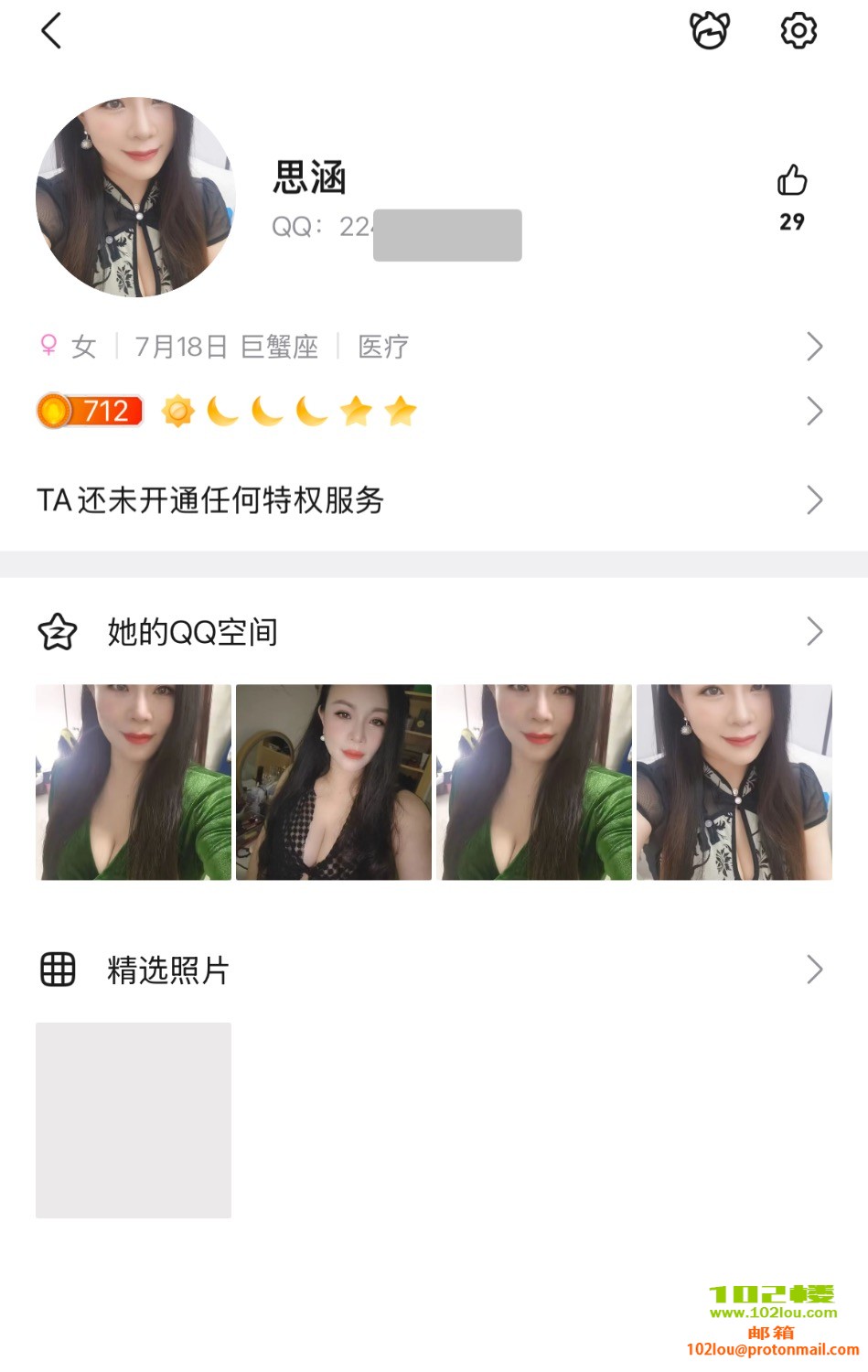Open the settings gear icon

798,31
